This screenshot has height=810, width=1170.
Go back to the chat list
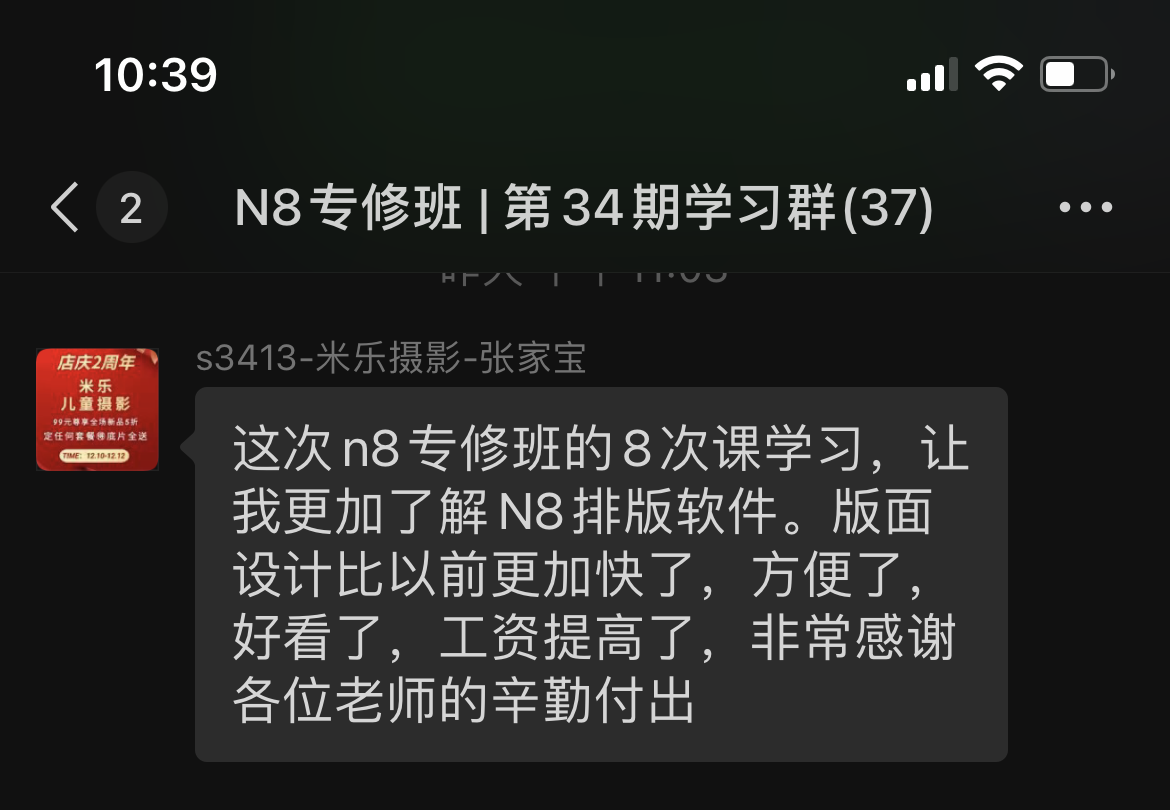(x=66, y=208)
